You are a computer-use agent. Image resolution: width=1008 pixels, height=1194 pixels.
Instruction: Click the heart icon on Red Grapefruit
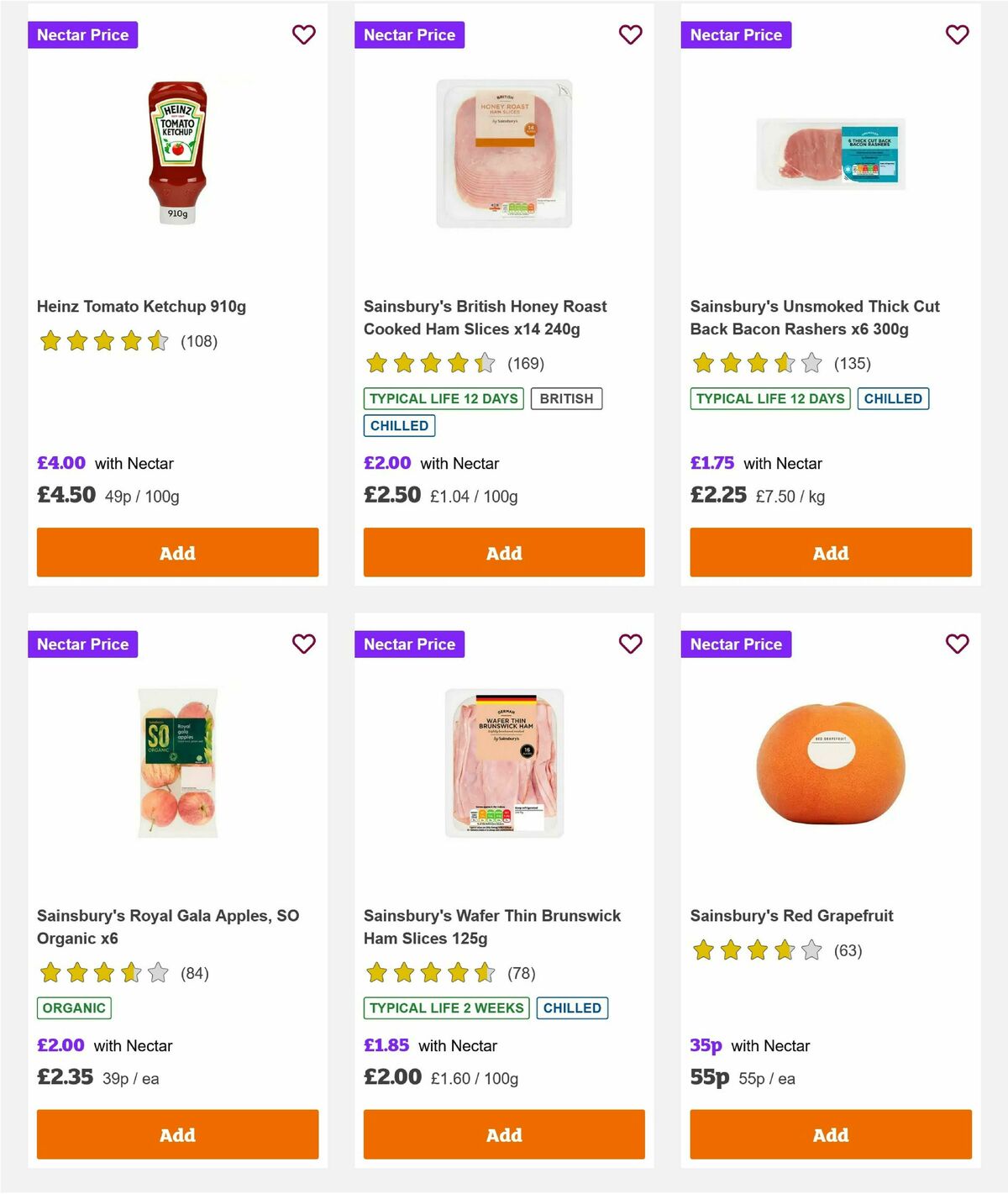click(957, 644)
